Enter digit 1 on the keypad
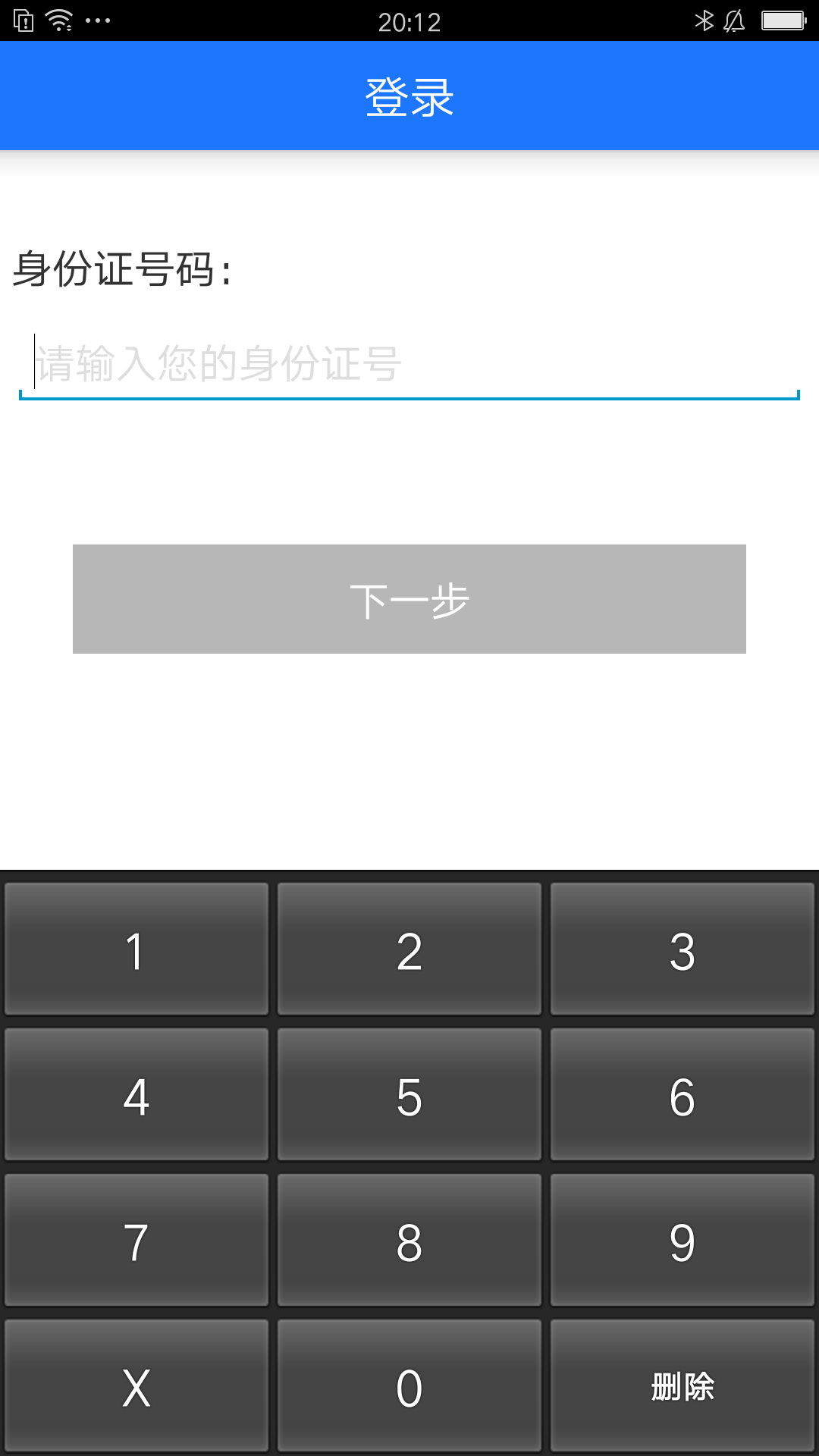Image resolution: width=819 pixels, height=1456 pixels. pyautogui.click(x=136, y=949)
